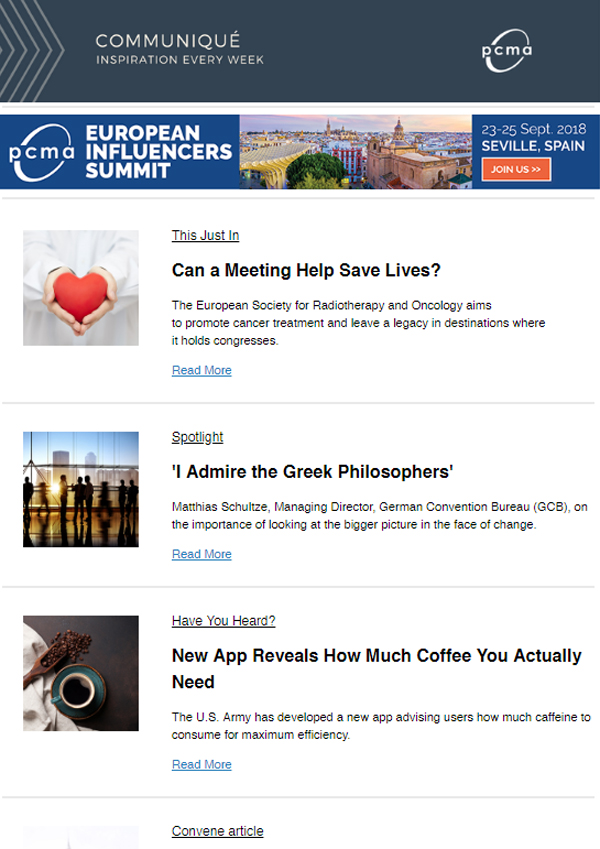Image resolution: width=600 pixels, height=849 pixels.
Task: Open the Have You Heard? category link
Action: 223,621
